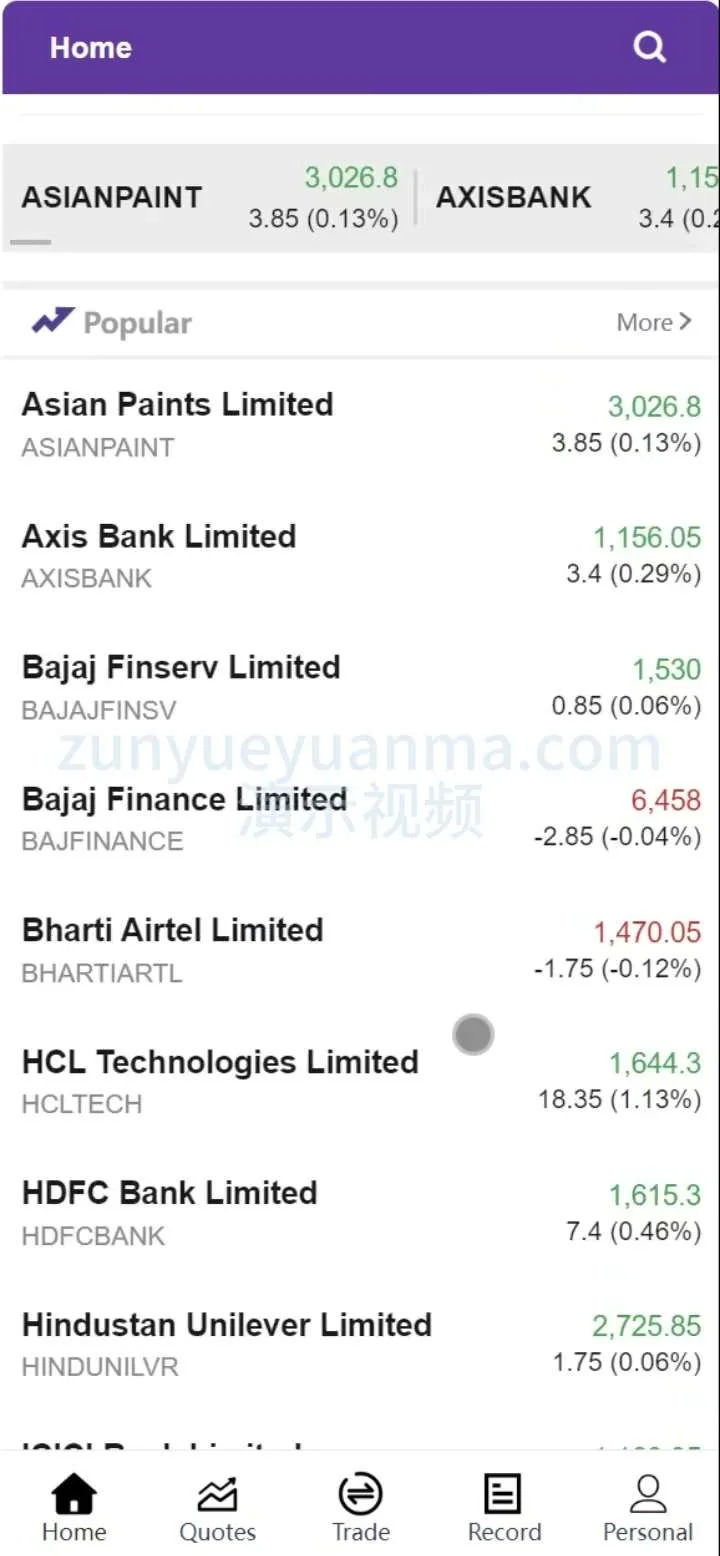
Task: Select HDFC Bank Limited row
Action: pos(360,1212)
